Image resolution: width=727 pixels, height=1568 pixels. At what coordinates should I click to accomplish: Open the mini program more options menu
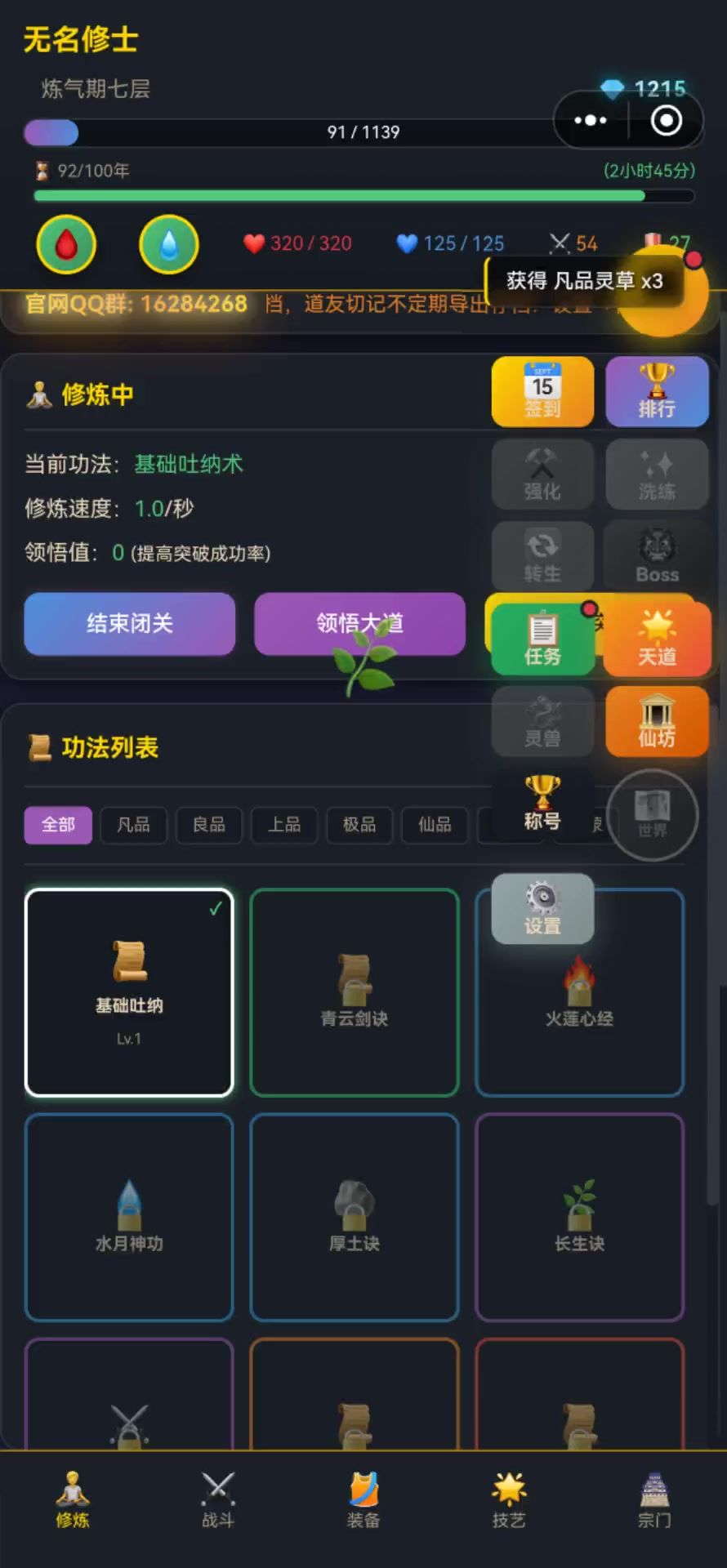coord(591,121)
